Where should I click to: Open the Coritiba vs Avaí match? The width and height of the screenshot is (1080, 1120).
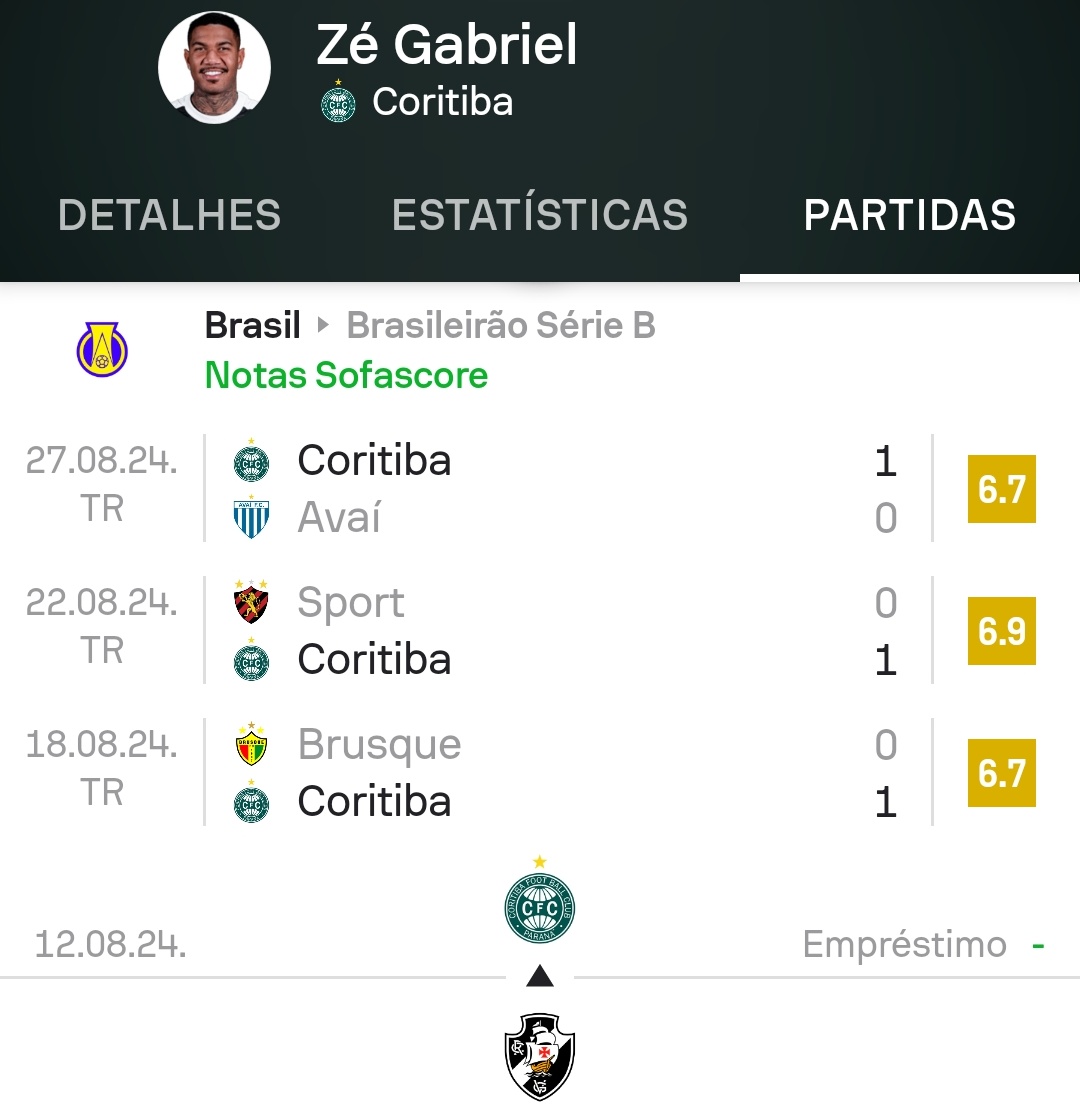click(x=560, y=489)
